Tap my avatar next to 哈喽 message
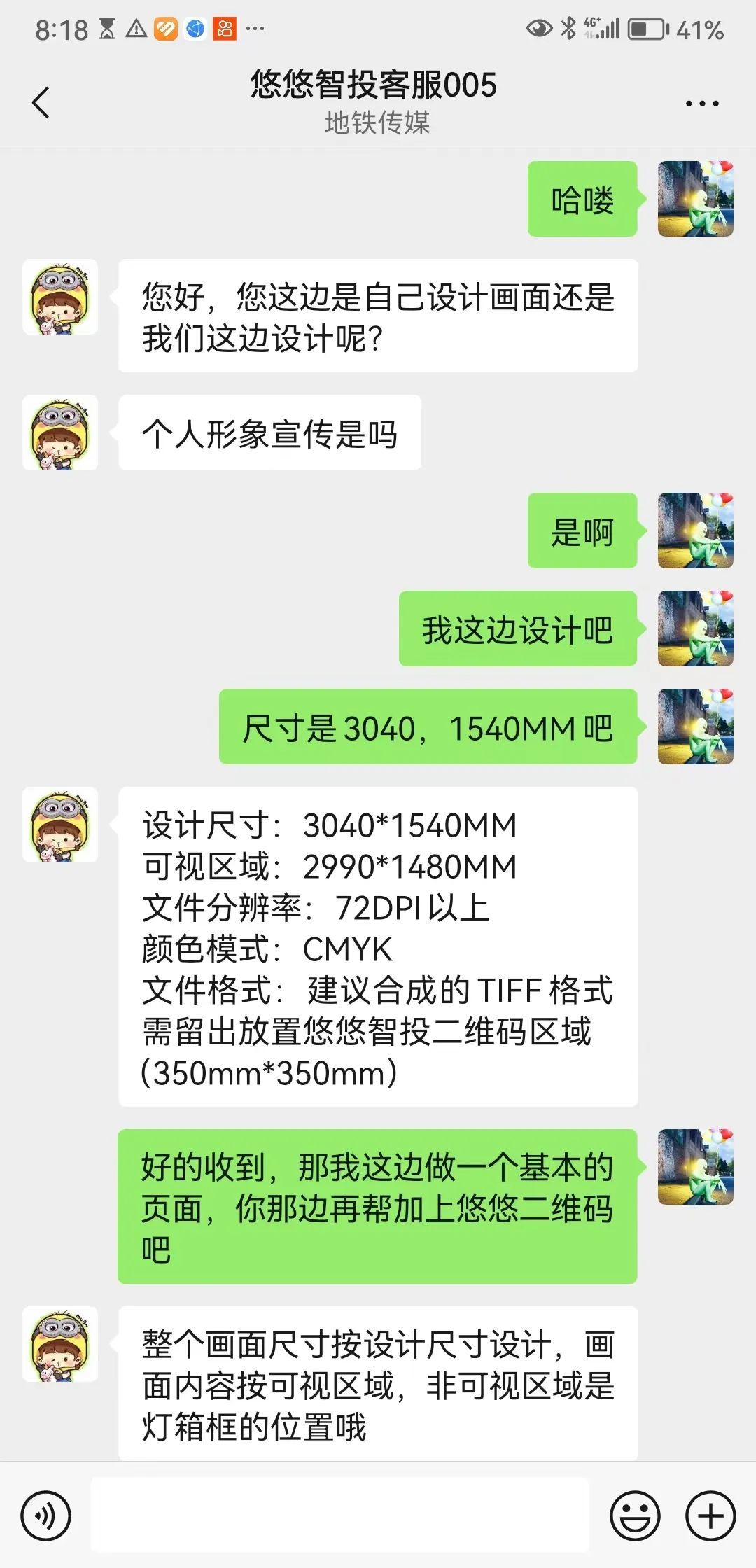Viewport: 756px width, 1568px height. click(695, 199)
